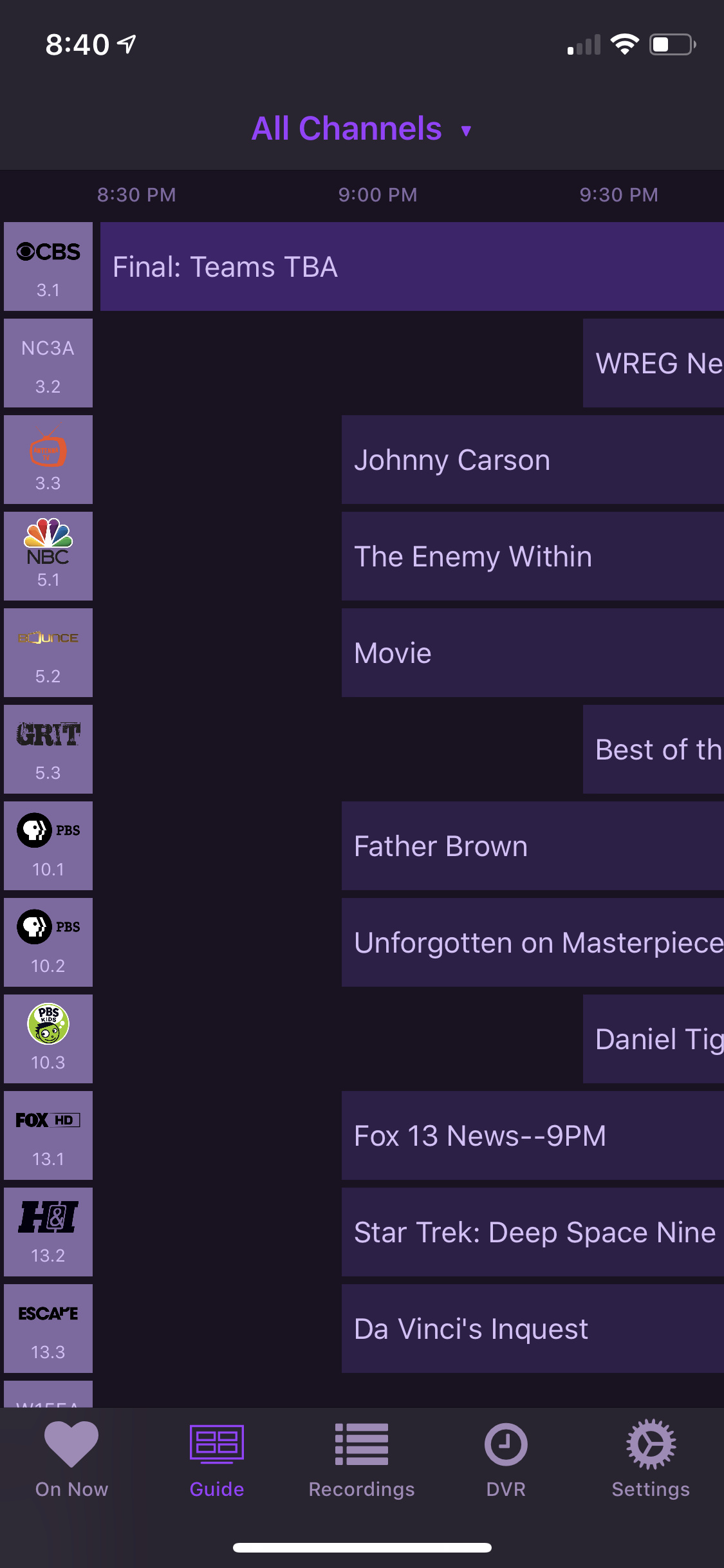Image resolution: width=724 pixels, height=1568 pixels.
Task: Open the GRIT 5.3 channel
Action: [x=48, y=749]
